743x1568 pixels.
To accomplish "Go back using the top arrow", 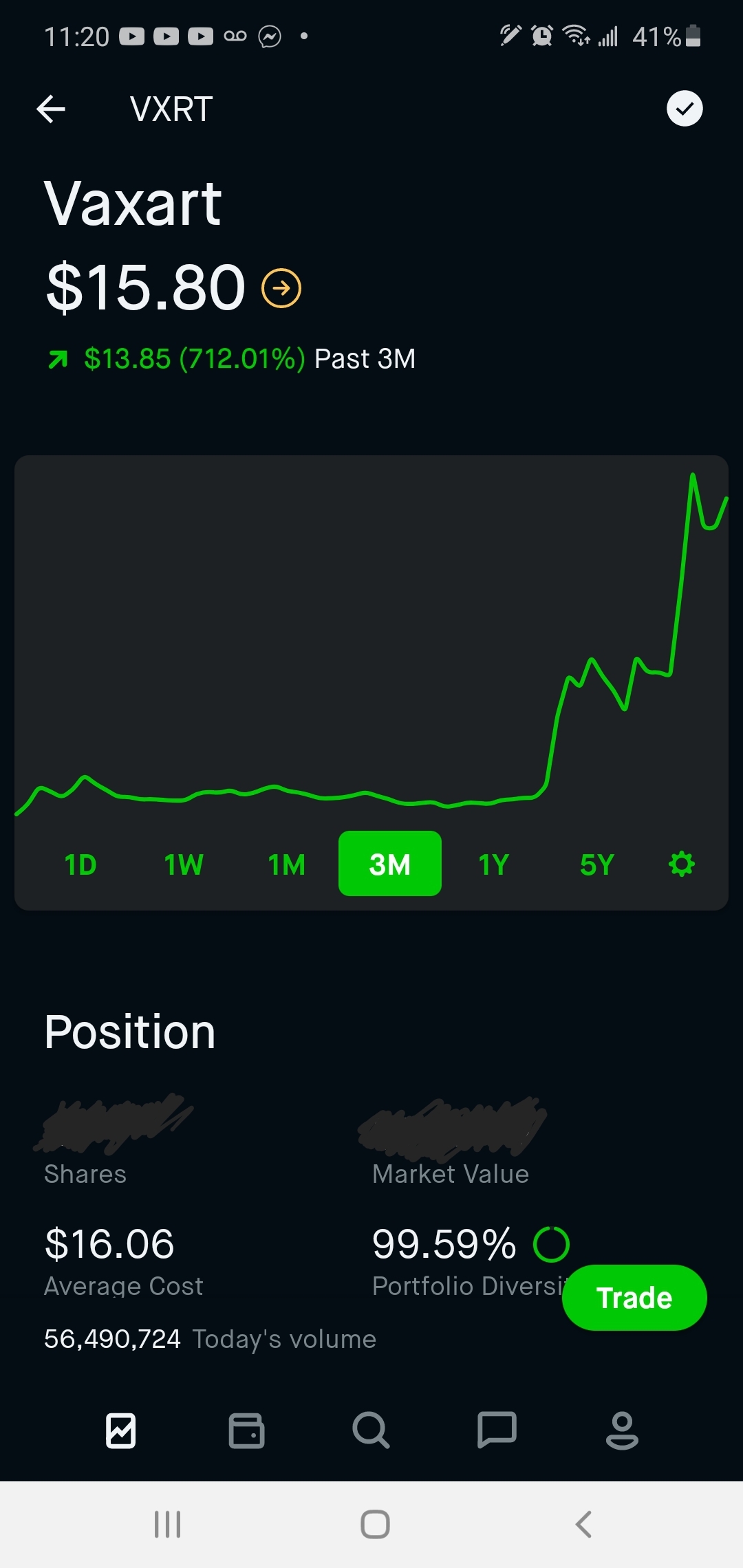I will pos(51,109).
